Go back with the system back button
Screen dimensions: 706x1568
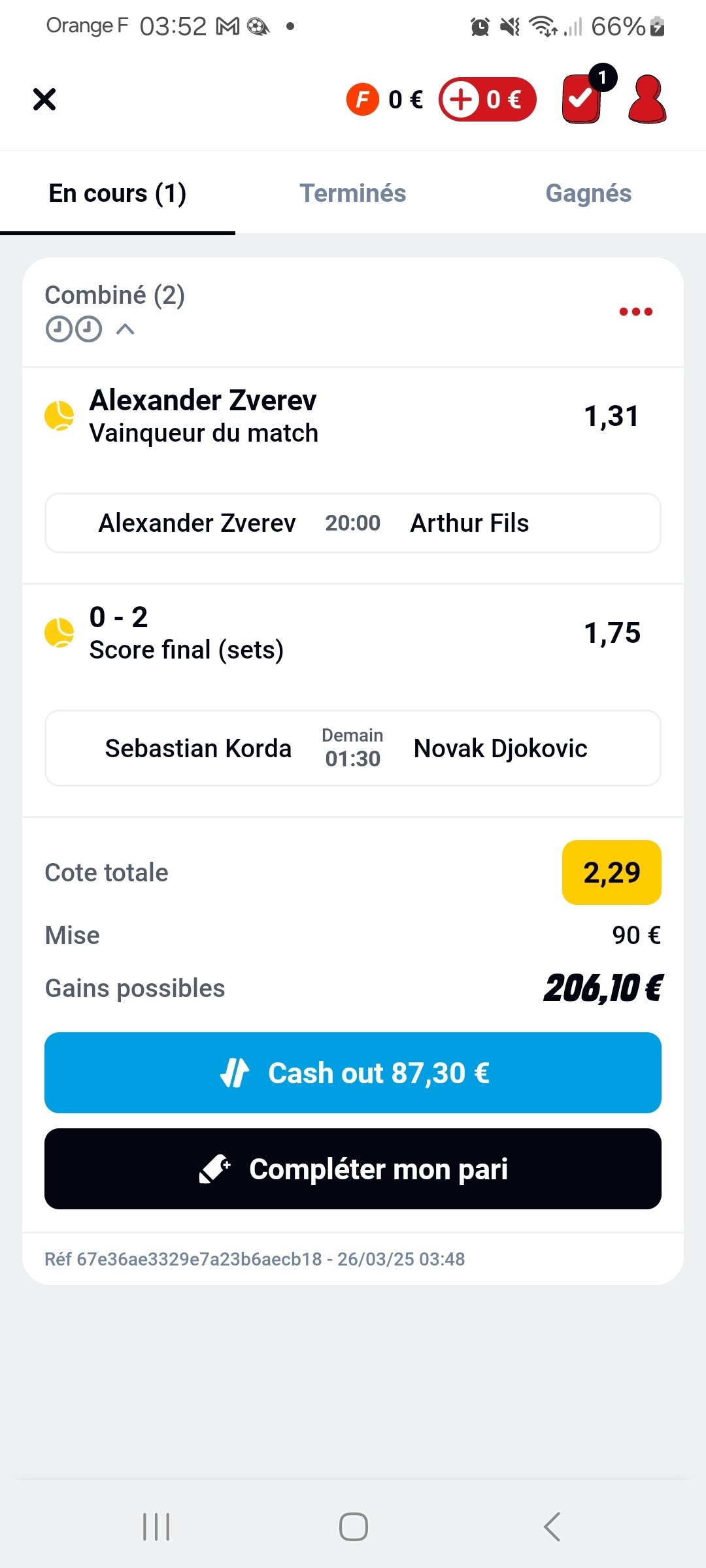[x=552, y=1527]
